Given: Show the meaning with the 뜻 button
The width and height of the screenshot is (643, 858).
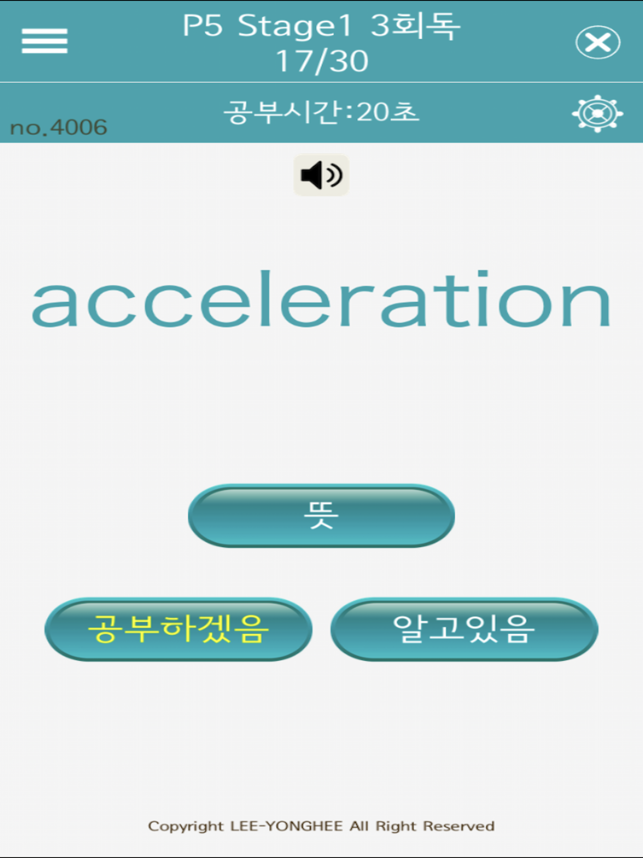Looking at the screenshot, I should click(321, 516).
